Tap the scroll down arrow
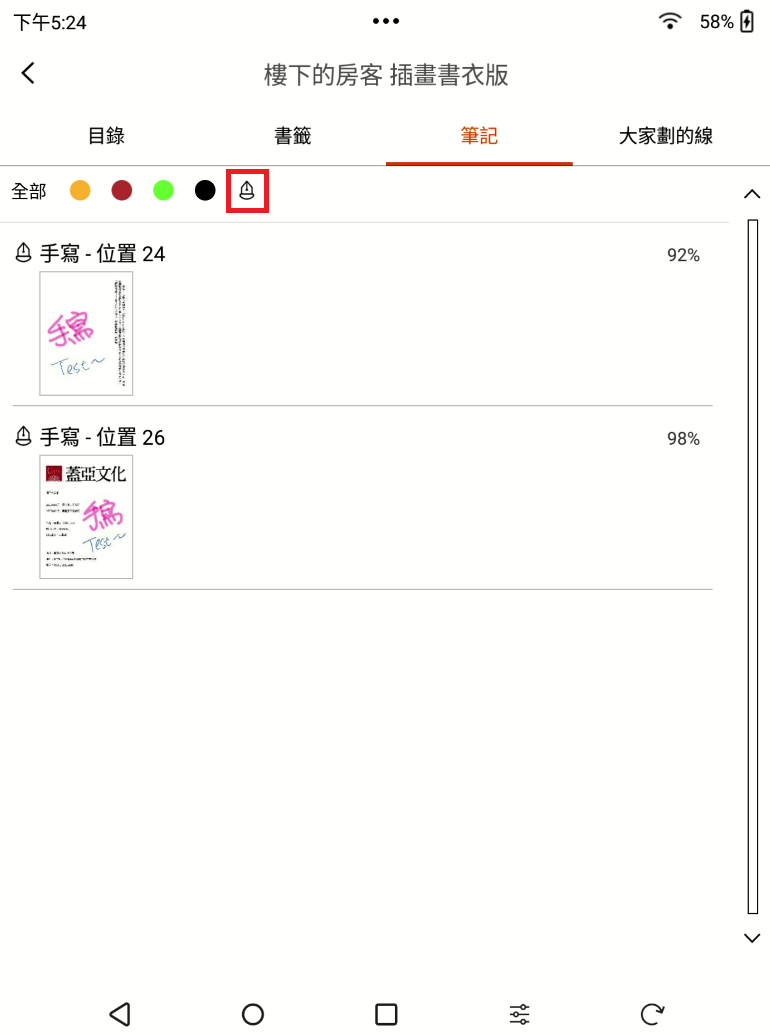The height and width of the screenshot is (1035, 770). coord(752,937)
